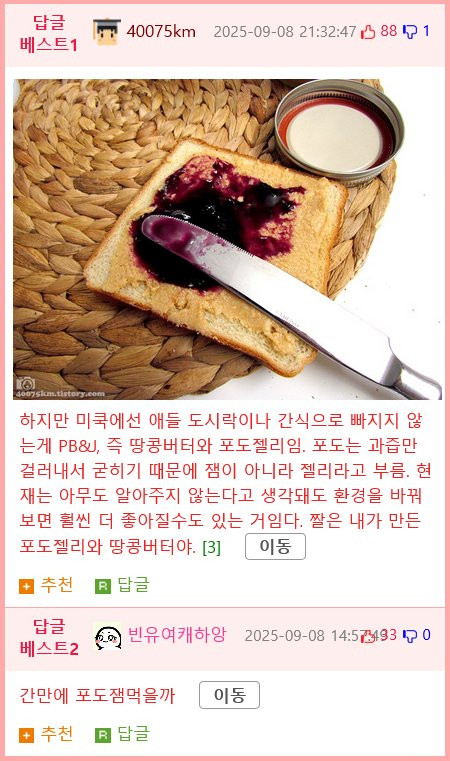Reply (답글) to the 40075km comment

122,584
